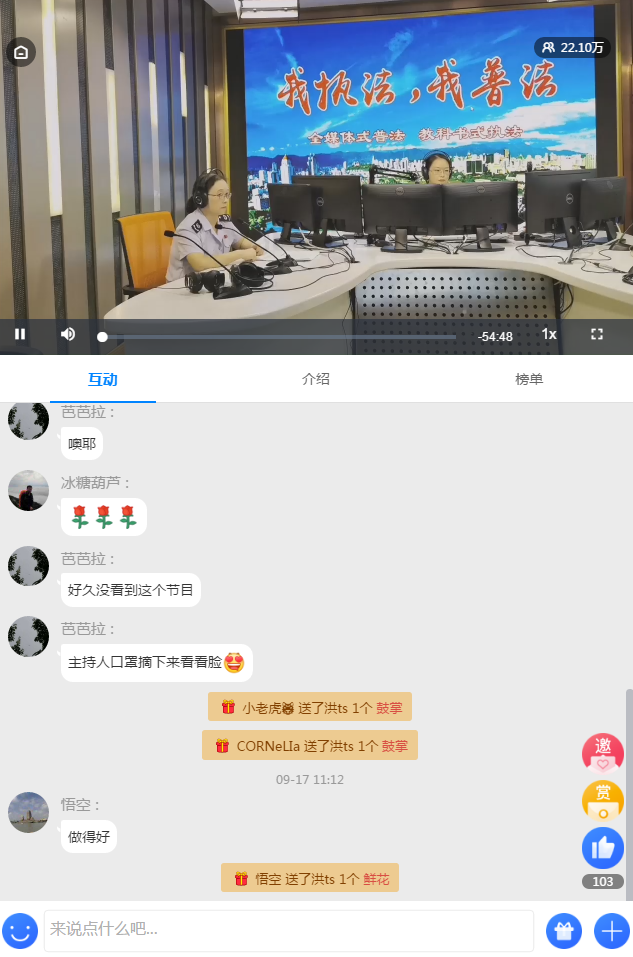Focus the 来说点什么吧 comment field

point(288,930)
